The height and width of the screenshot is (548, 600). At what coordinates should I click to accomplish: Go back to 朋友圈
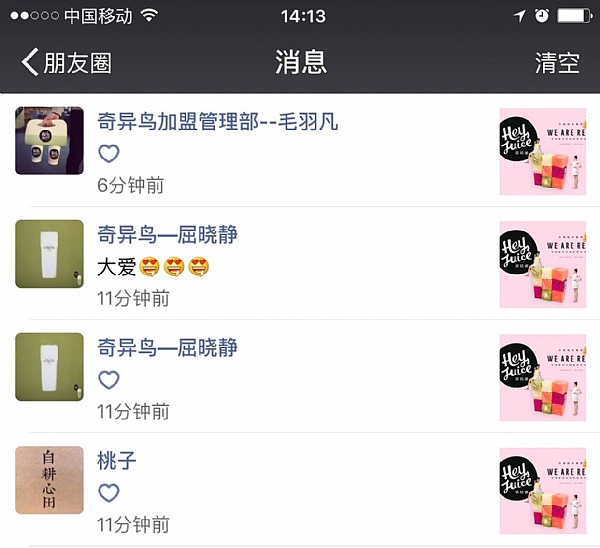click(66, 62)
